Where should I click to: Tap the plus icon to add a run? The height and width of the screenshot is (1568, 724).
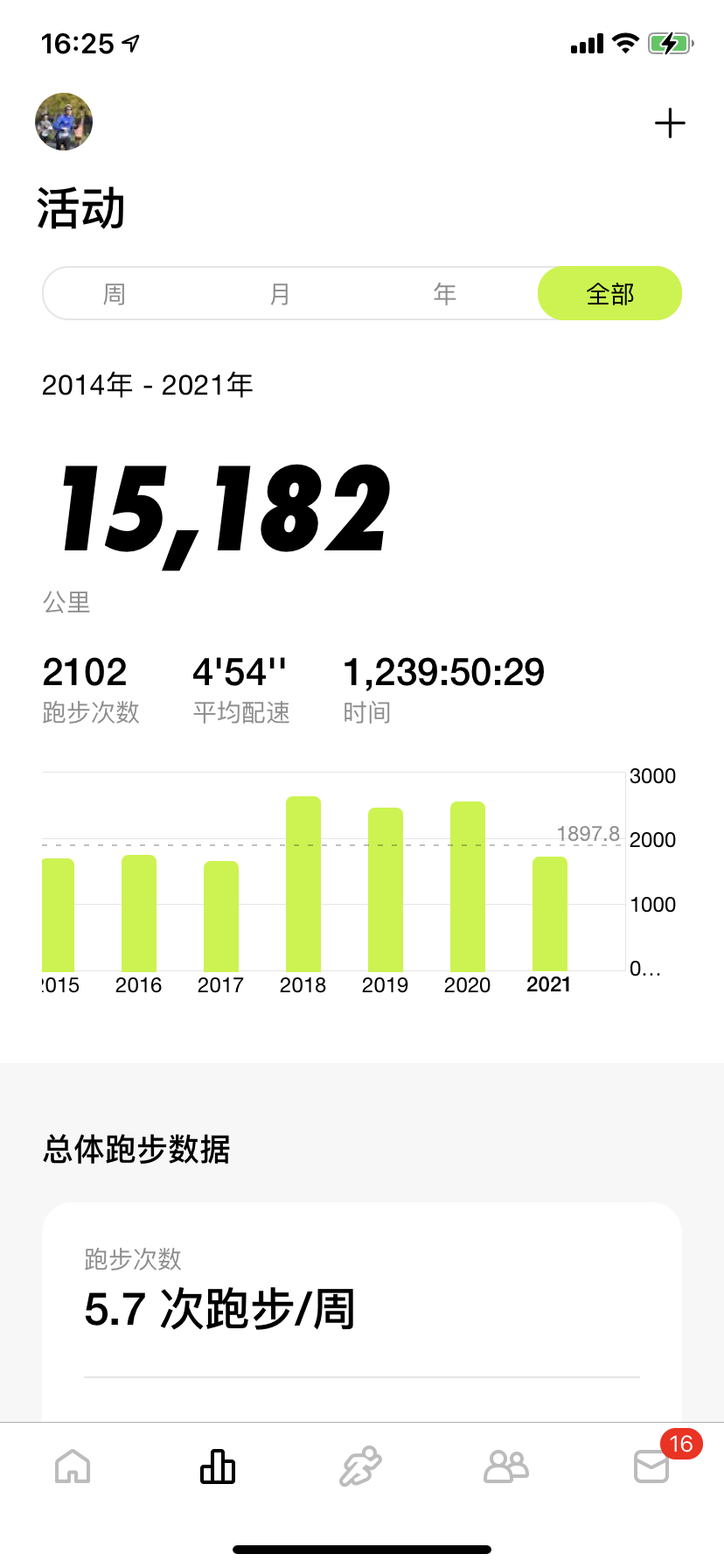coord(670,122)
